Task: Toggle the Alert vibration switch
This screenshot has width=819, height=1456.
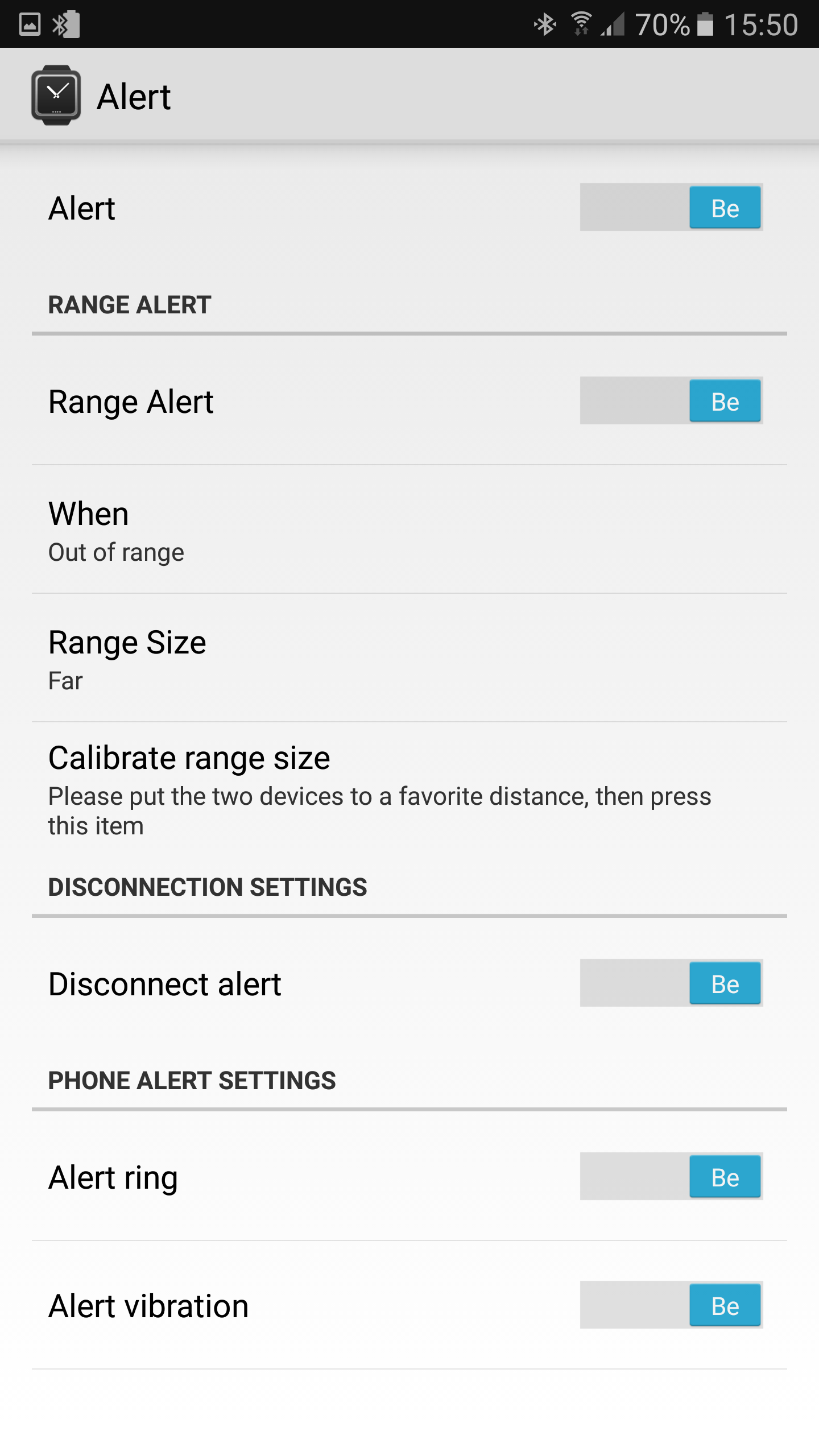Action: (x=671, y=1305)
